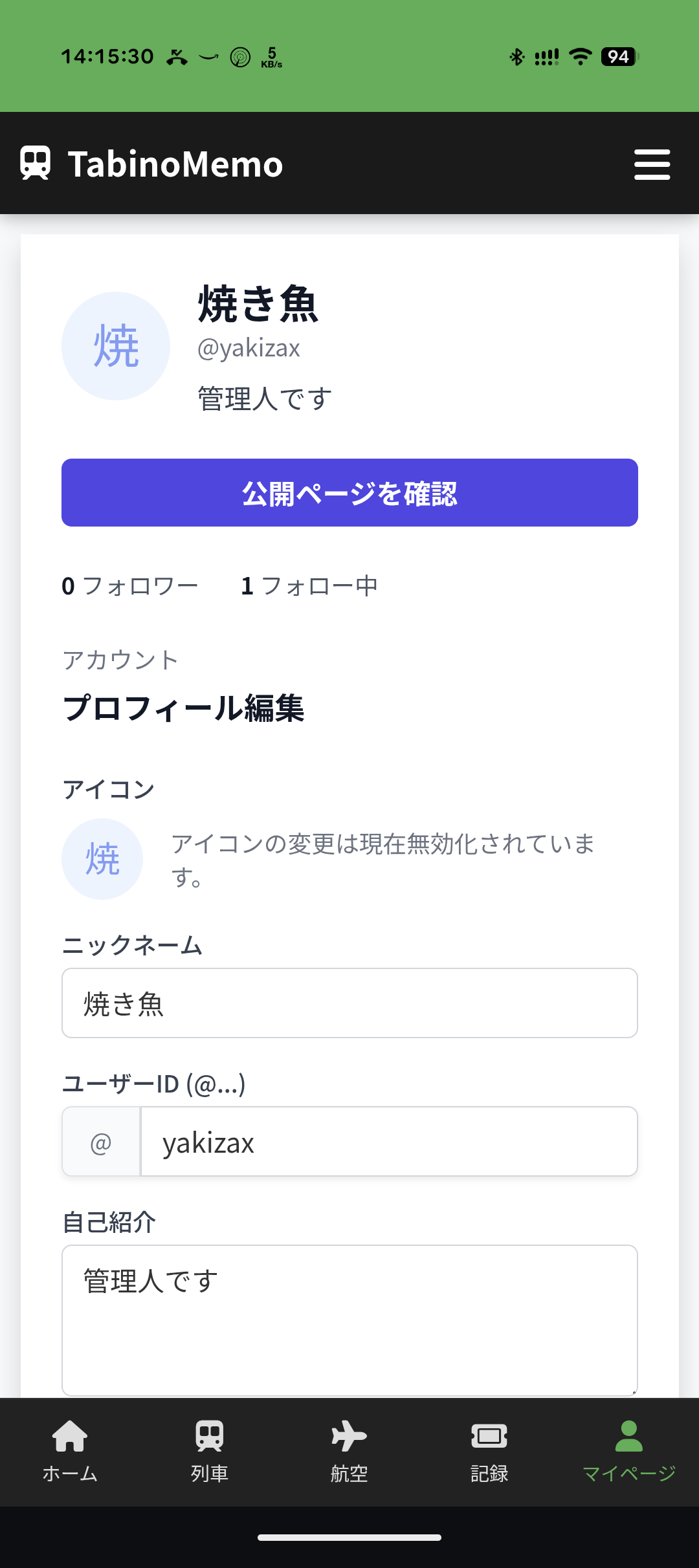Open the hamburger menu
Viewport: 699px width, 1568px height.
coord(652,164)
